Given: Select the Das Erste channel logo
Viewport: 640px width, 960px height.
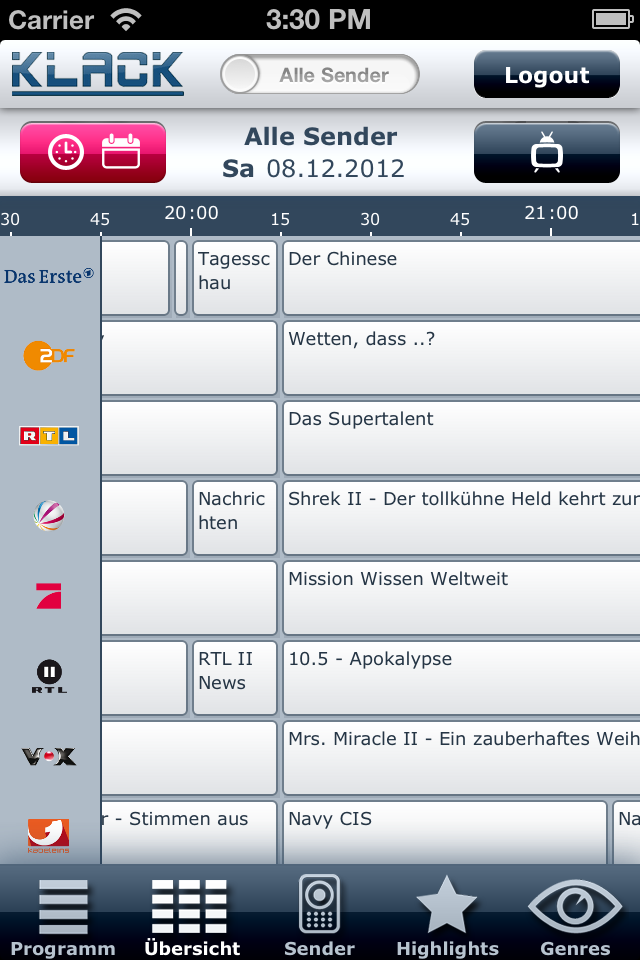Looking at the screenshot, I should pyautogui.click(x=49, y=276).
